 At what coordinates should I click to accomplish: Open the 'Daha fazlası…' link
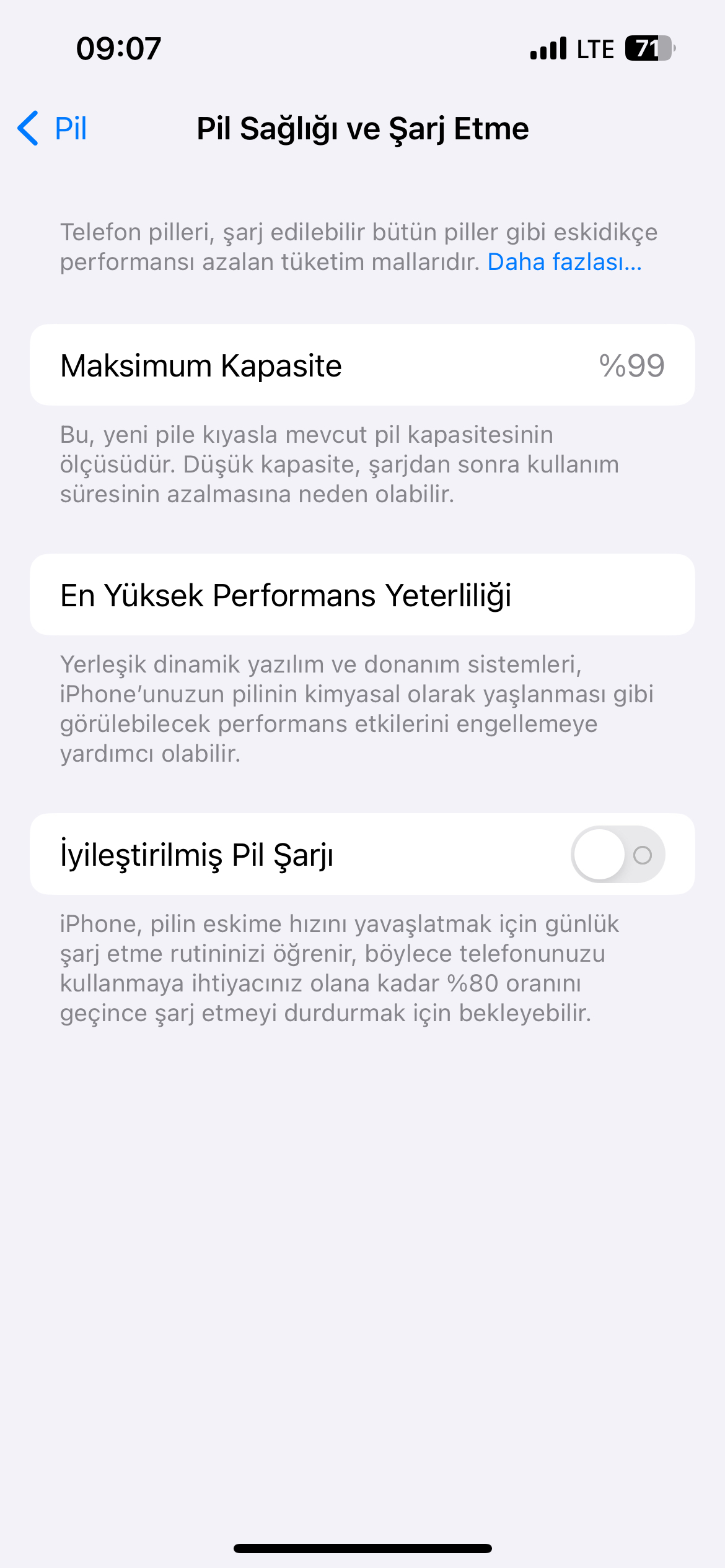(565, 262)
